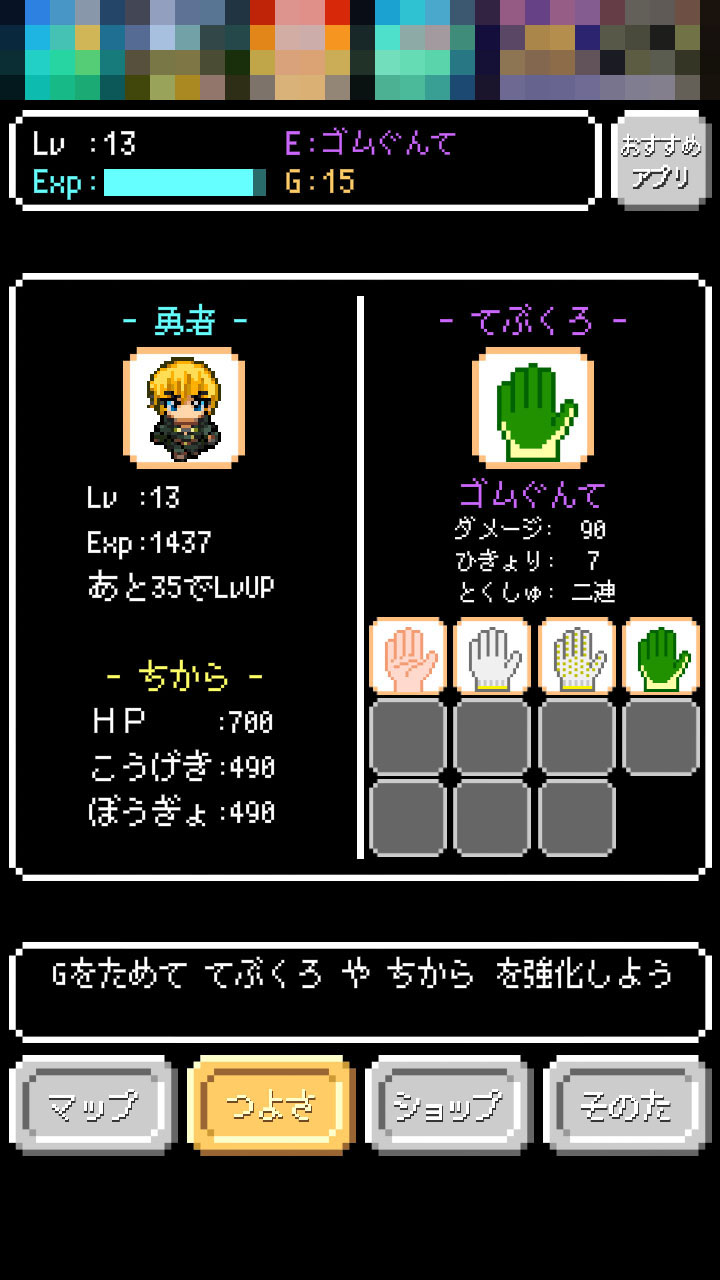
Task: Select the つよさ tab
Action: click(x=271, y=1106)
